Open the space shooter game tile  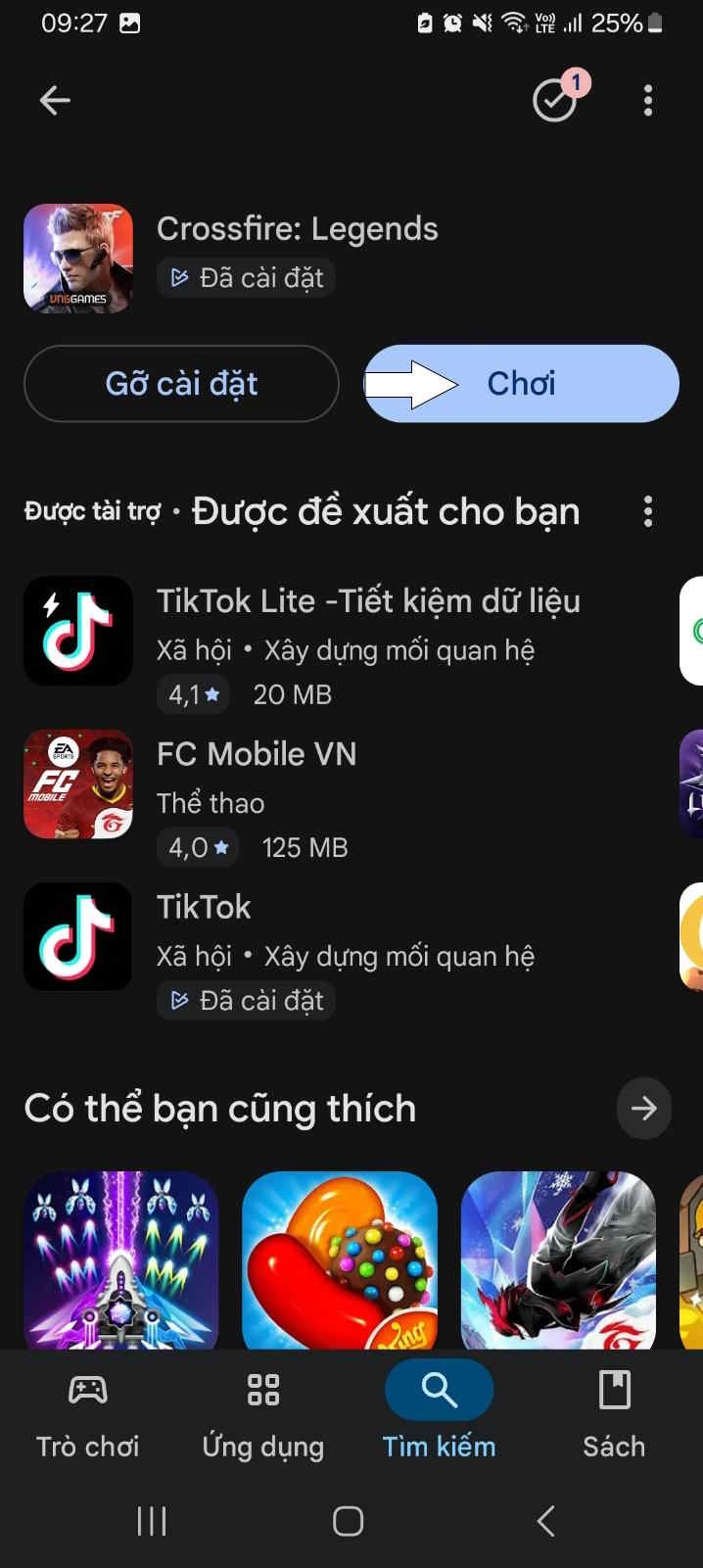point(121,1259)
